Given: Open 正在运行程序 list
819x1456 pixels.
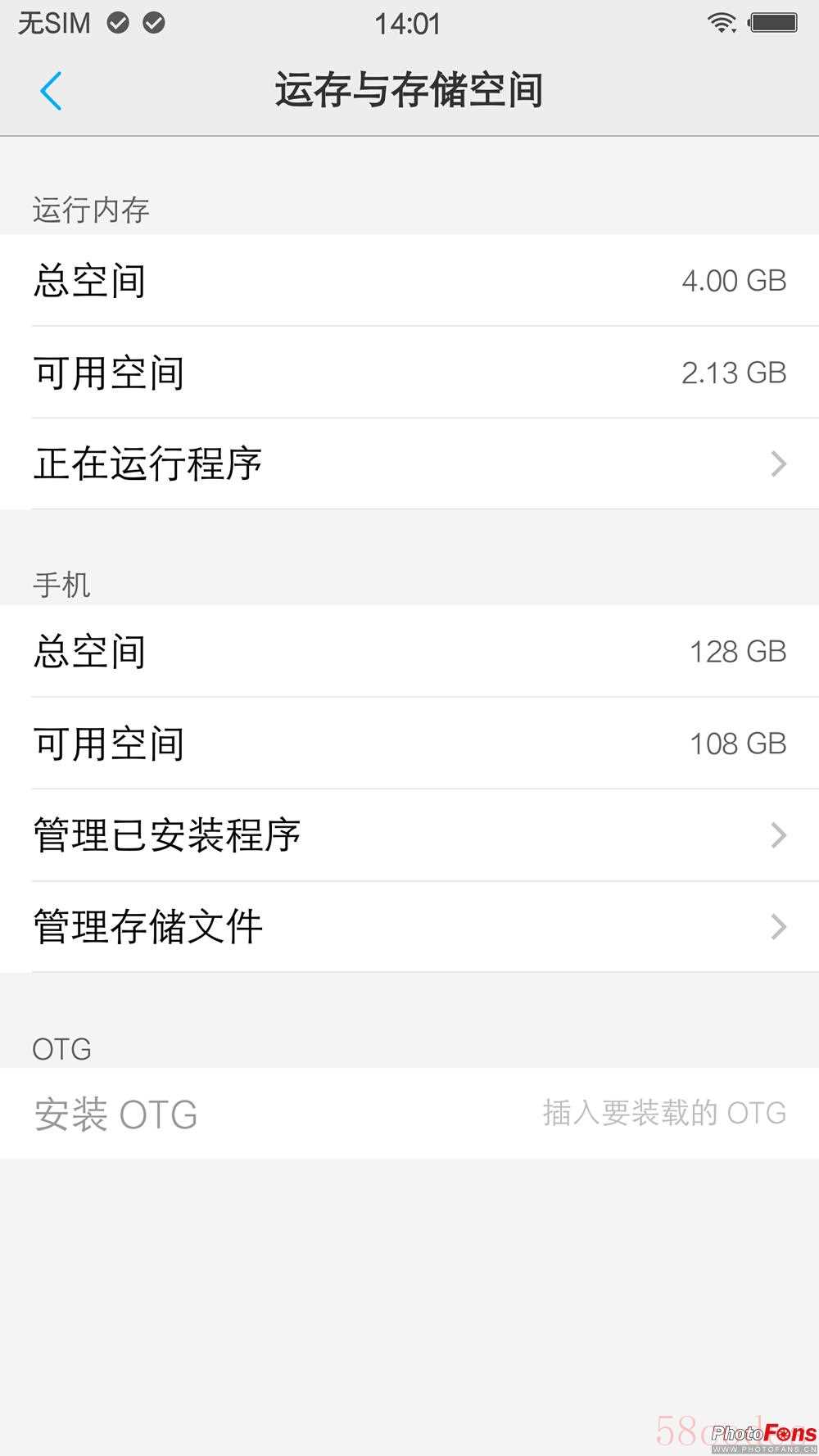Looking at the screenshot, I should click(x=409, y=463).
